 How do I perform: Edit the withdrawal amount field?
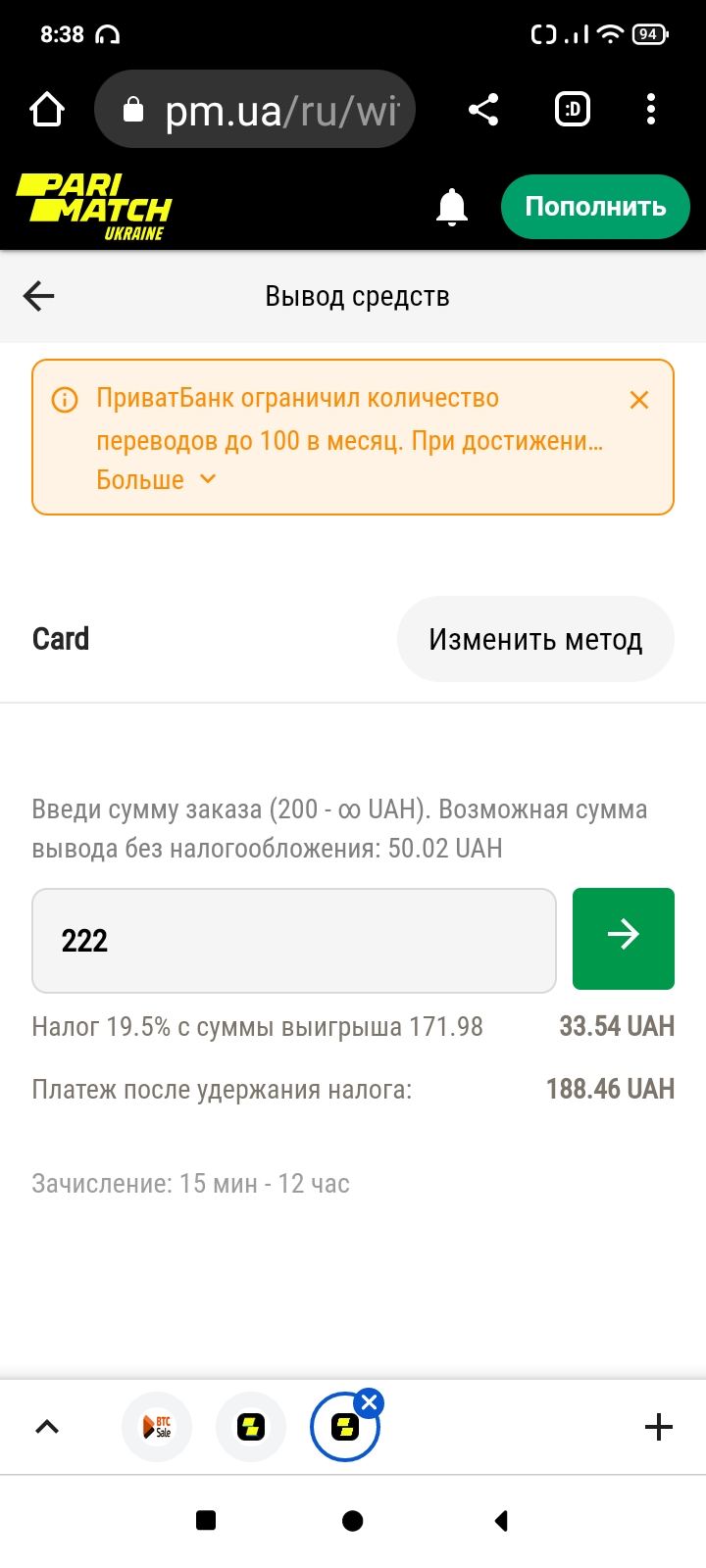tap(294, 941)
